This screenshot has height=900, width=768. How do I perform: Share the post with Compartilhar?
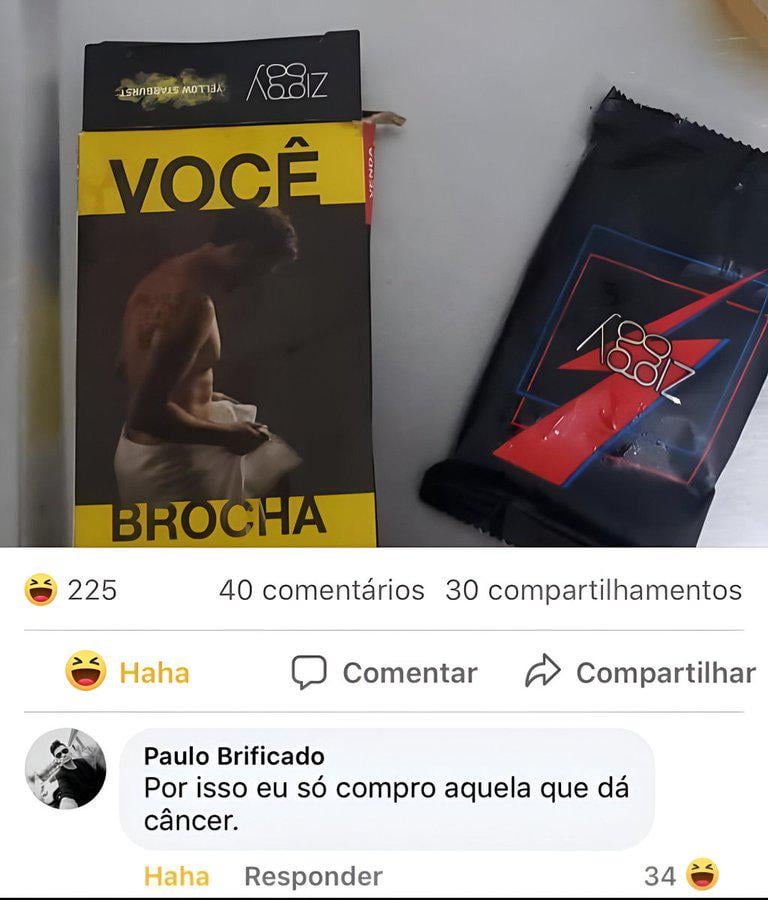pyautogui.click(x=640, y=673)
